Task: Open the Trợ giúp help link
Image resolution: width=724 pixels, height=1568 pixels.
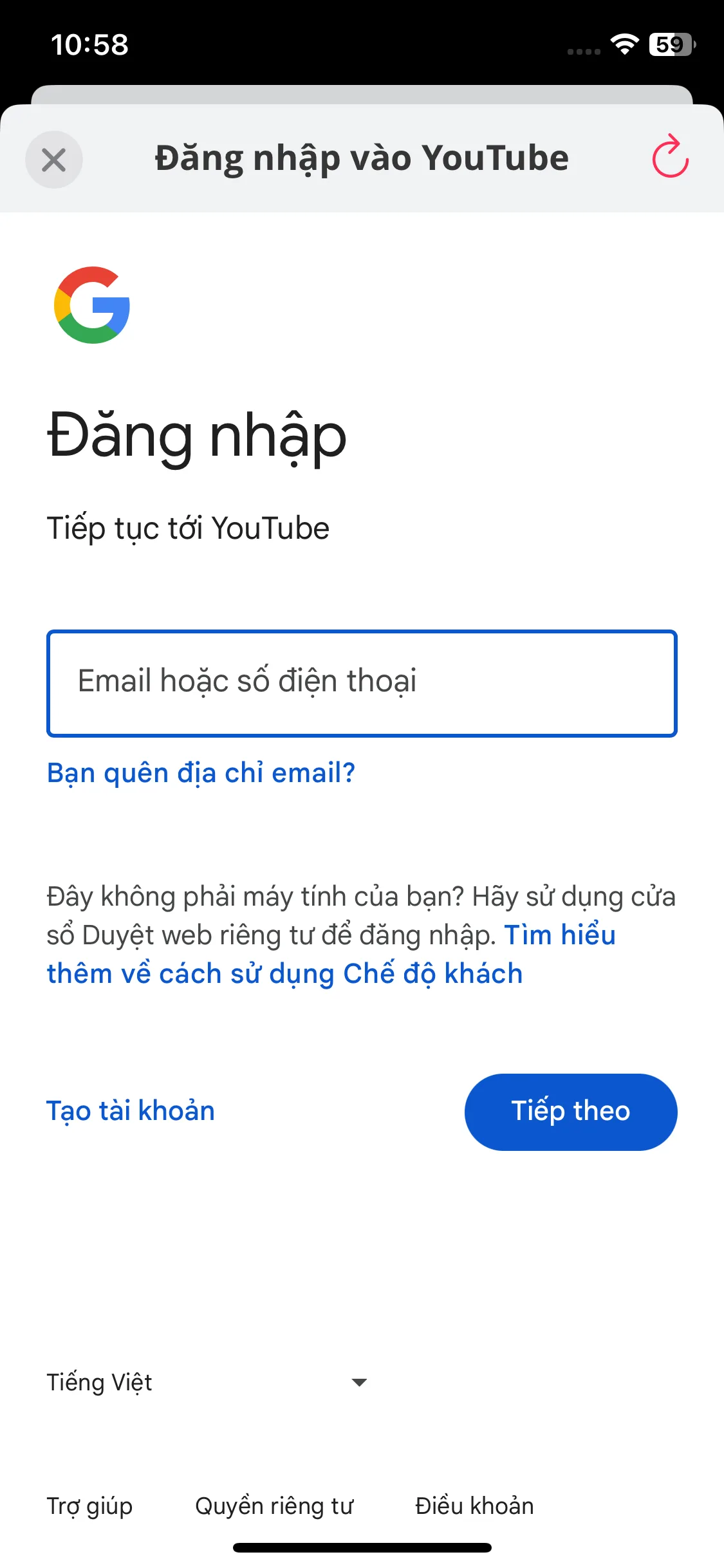Action: (x=89, y=1506)
